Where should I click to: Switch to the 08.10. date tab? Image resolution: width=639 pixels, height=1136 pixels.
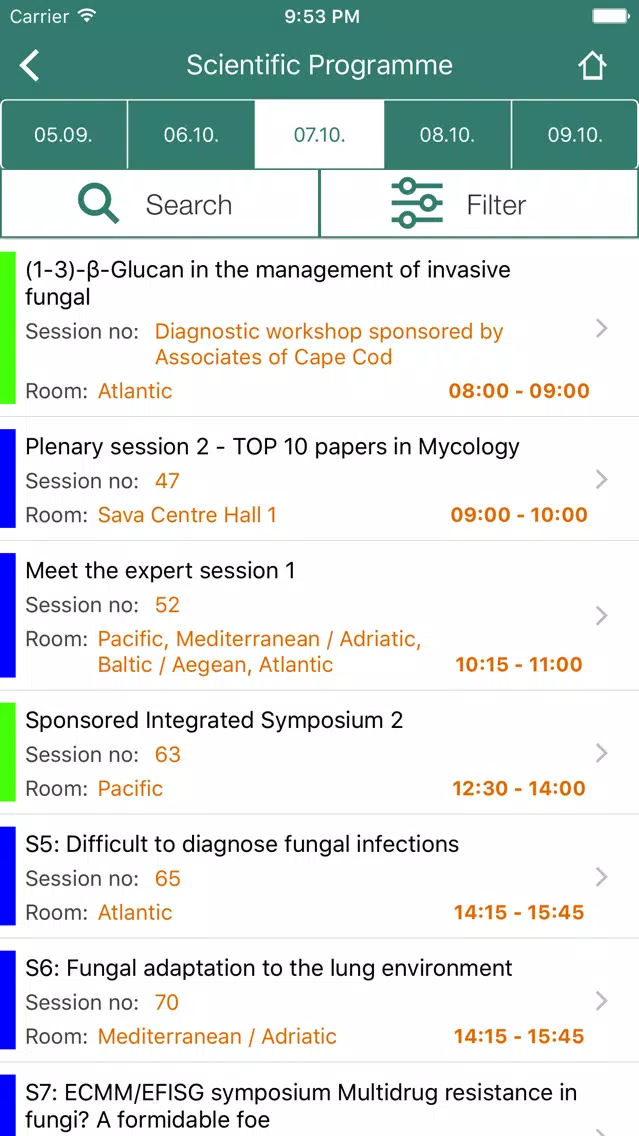[447, 135]
